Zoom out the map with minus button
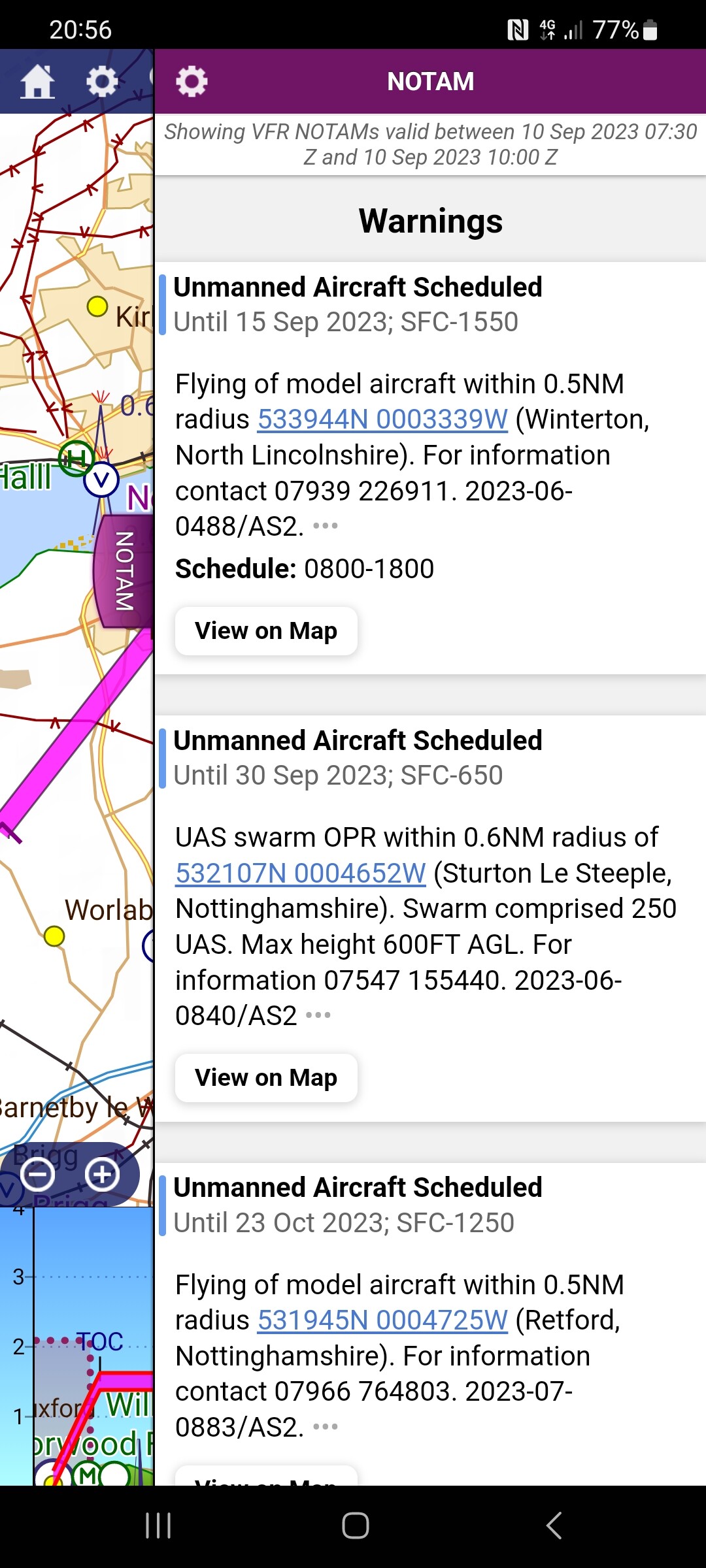The image size is (706, 1568). click(x=37, y=1175)
